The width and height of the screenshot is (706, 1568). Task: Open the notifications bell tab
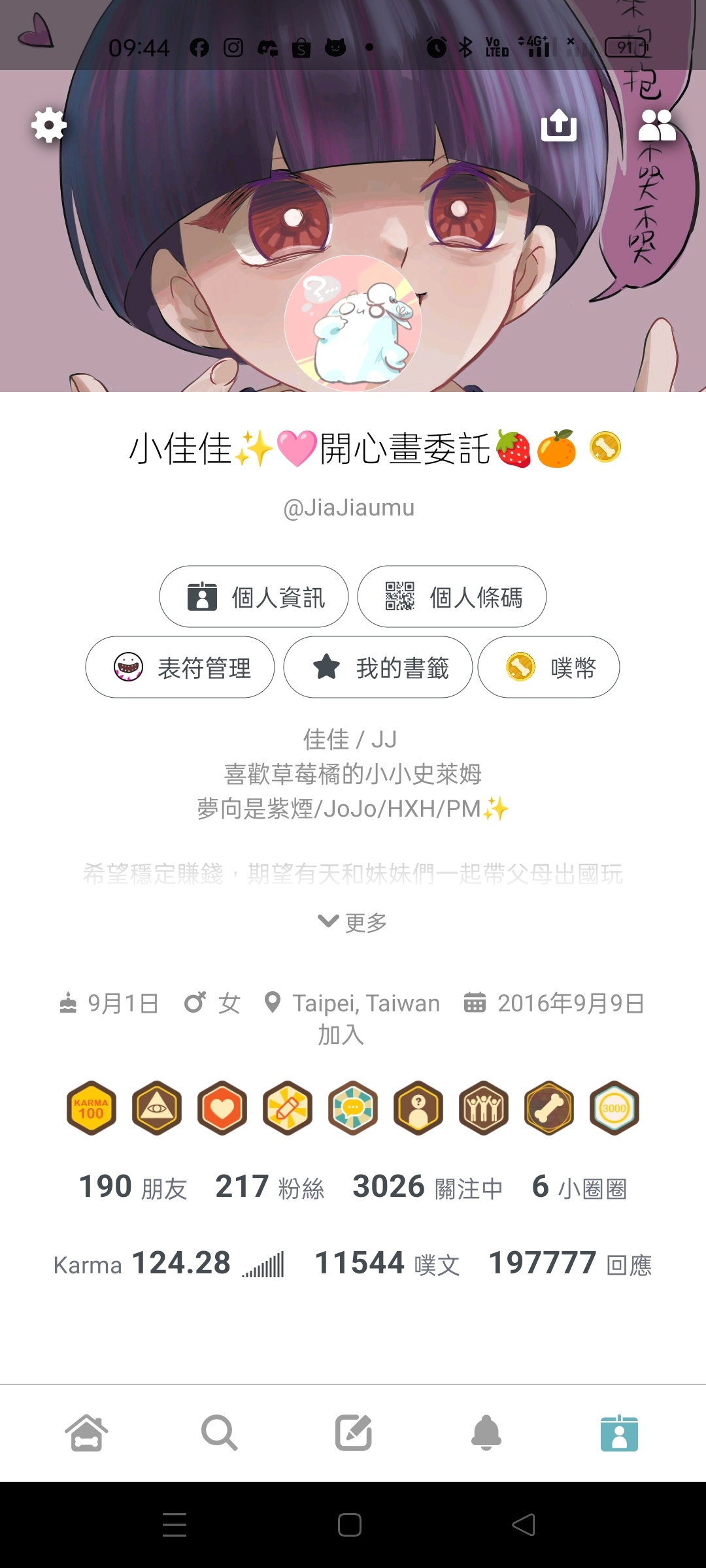tap(486, 1433)
